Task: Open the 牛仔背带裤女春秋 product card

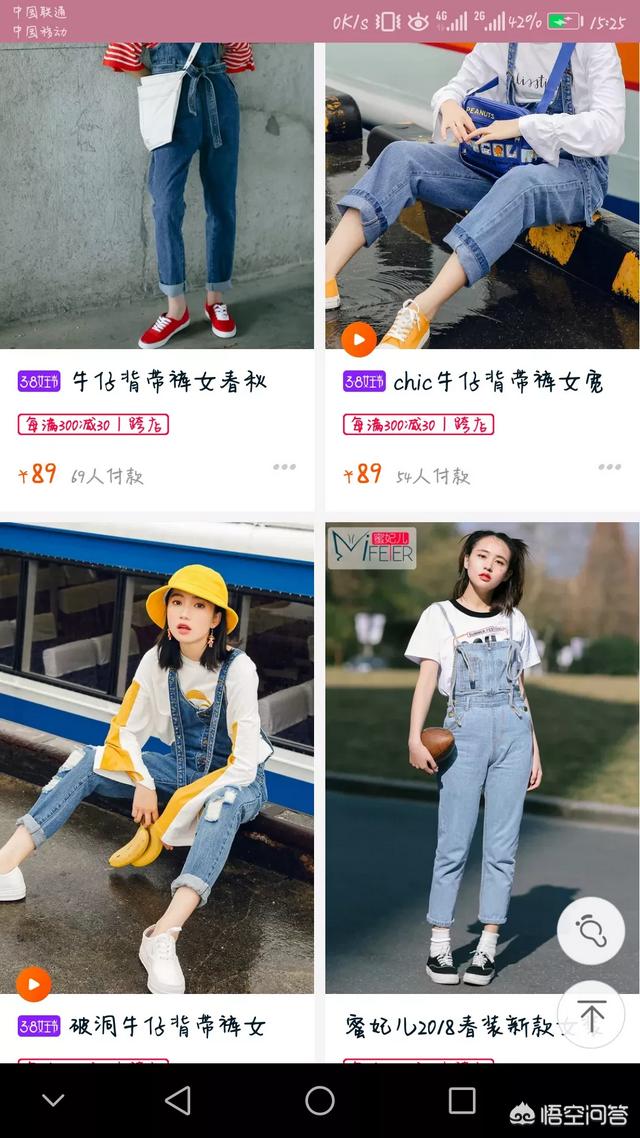Action: pyautogui.click(x=157, y=277)
